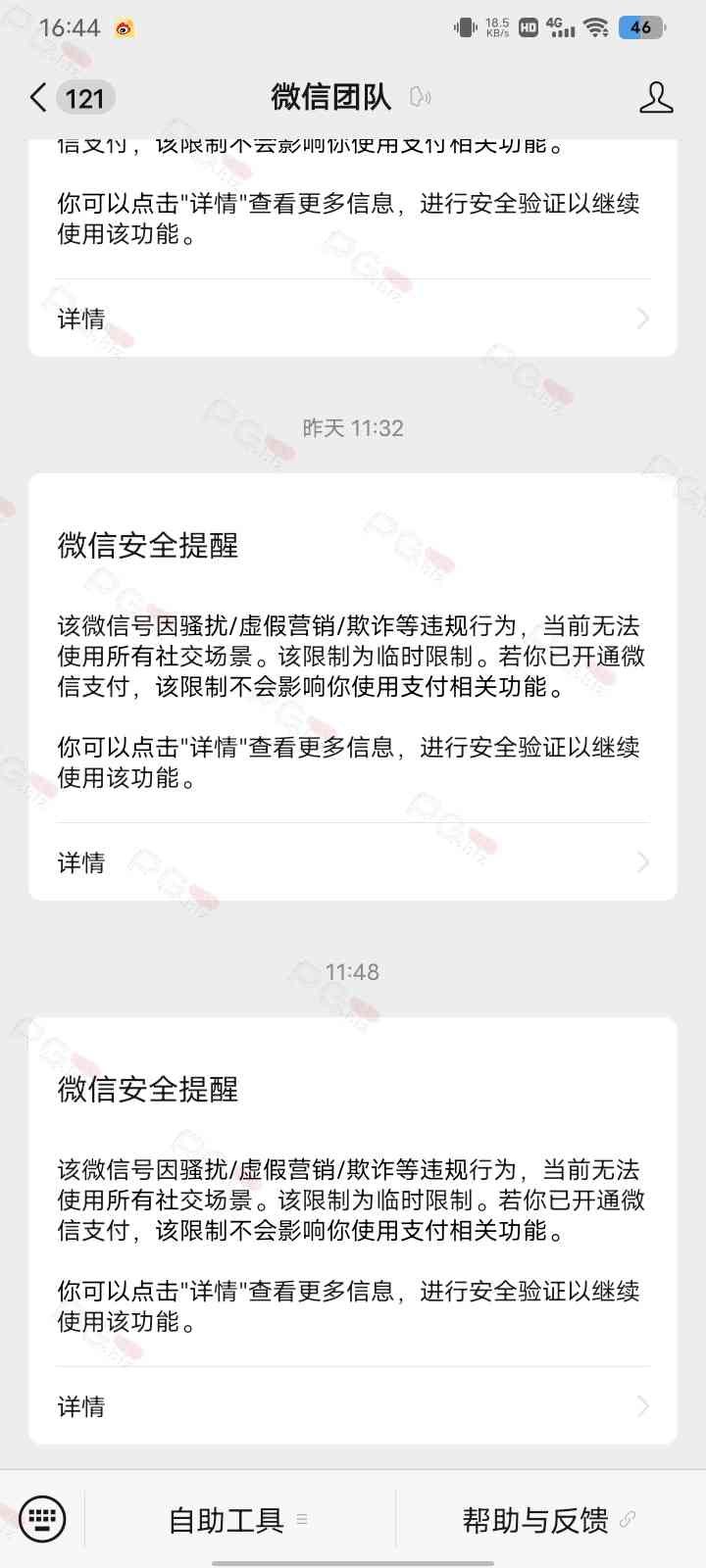Image resolution: width=706 pixels, height=1568 pixels.
Task: Go back to the chat list
Action: pos(39,97)
